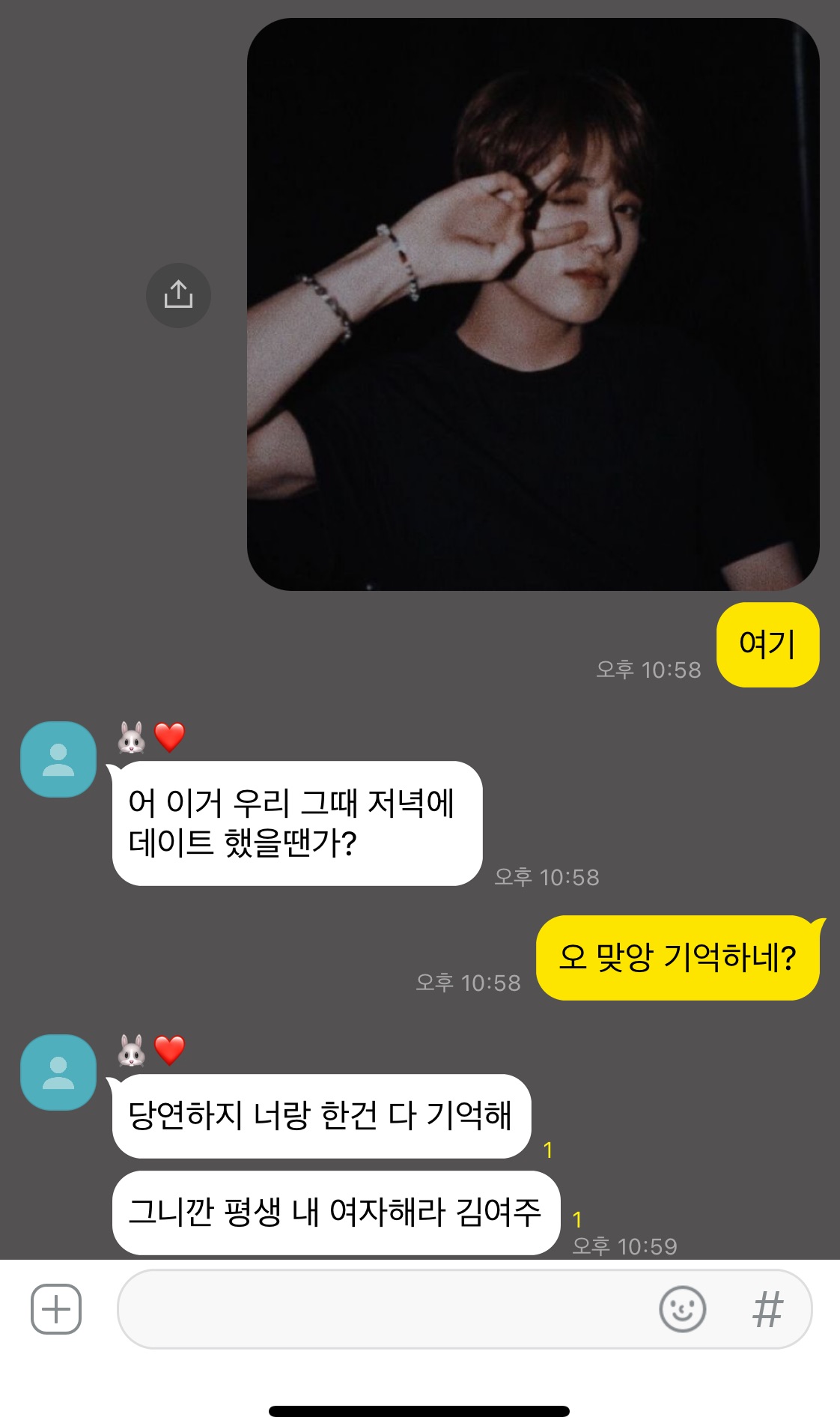Open the hashtag search
Viewport: 840px width, 1426px height.
pyautogui.click(x=767, y=1309)
